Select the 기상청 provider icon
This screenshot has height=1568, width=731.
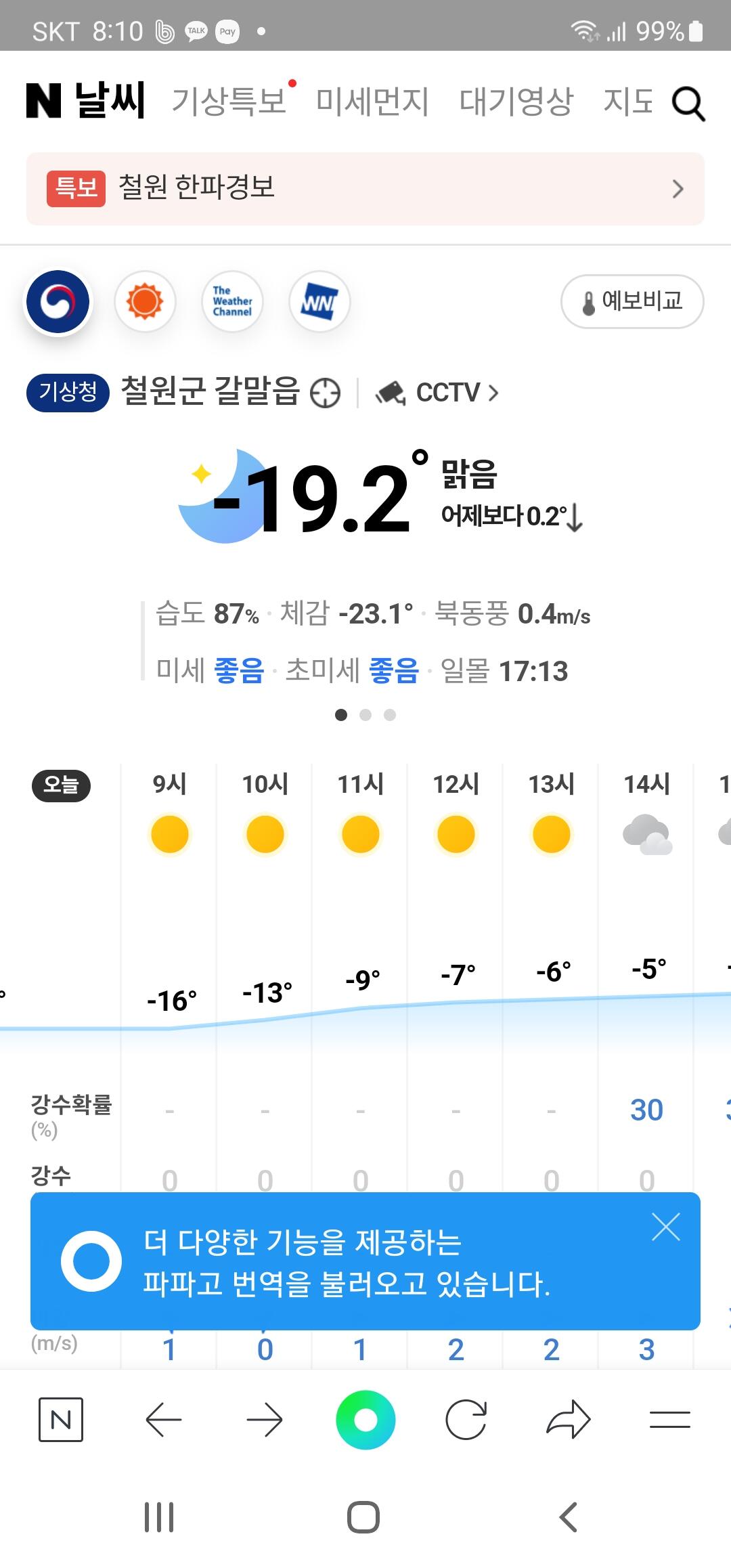tap(58, 301)
